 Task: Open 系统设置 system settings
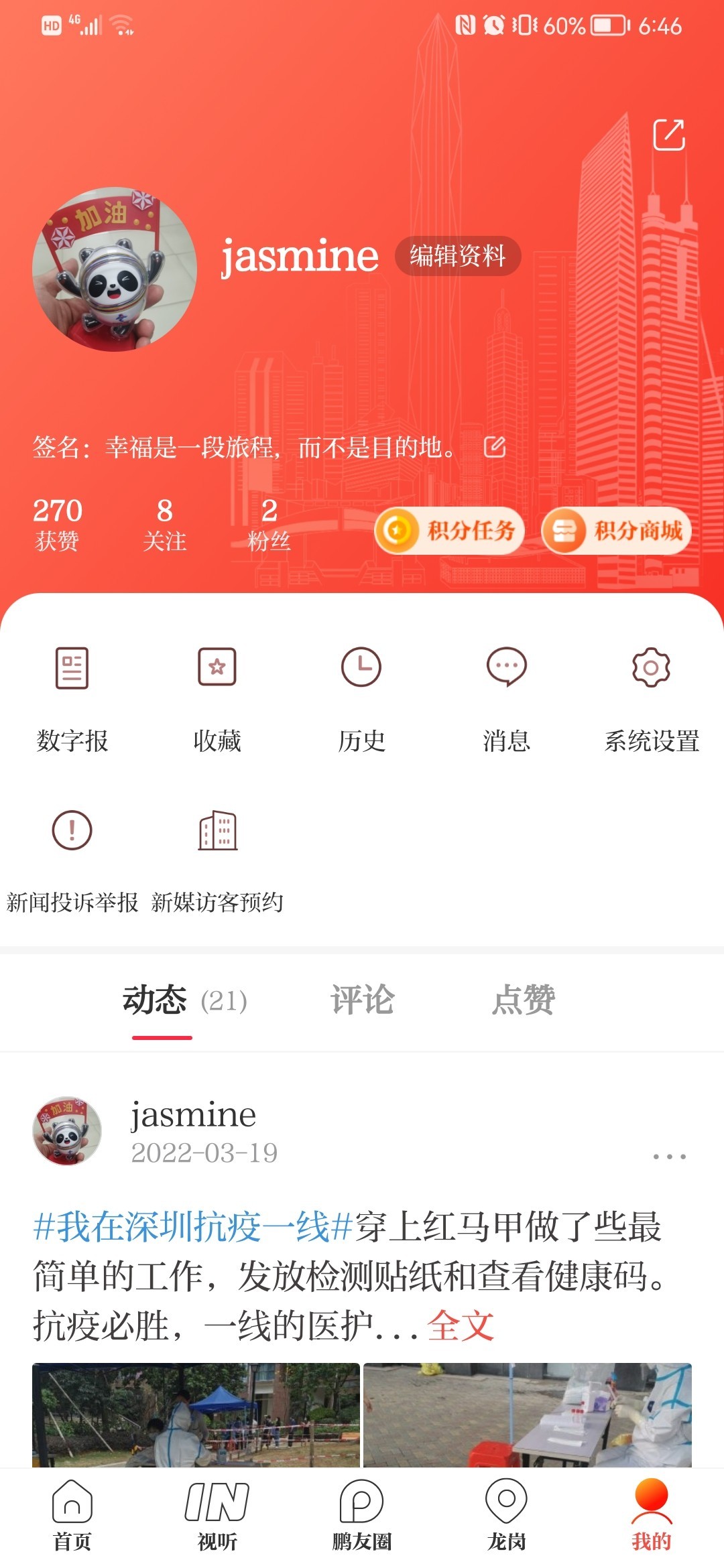pyautogui.click(x=651, y=697)
